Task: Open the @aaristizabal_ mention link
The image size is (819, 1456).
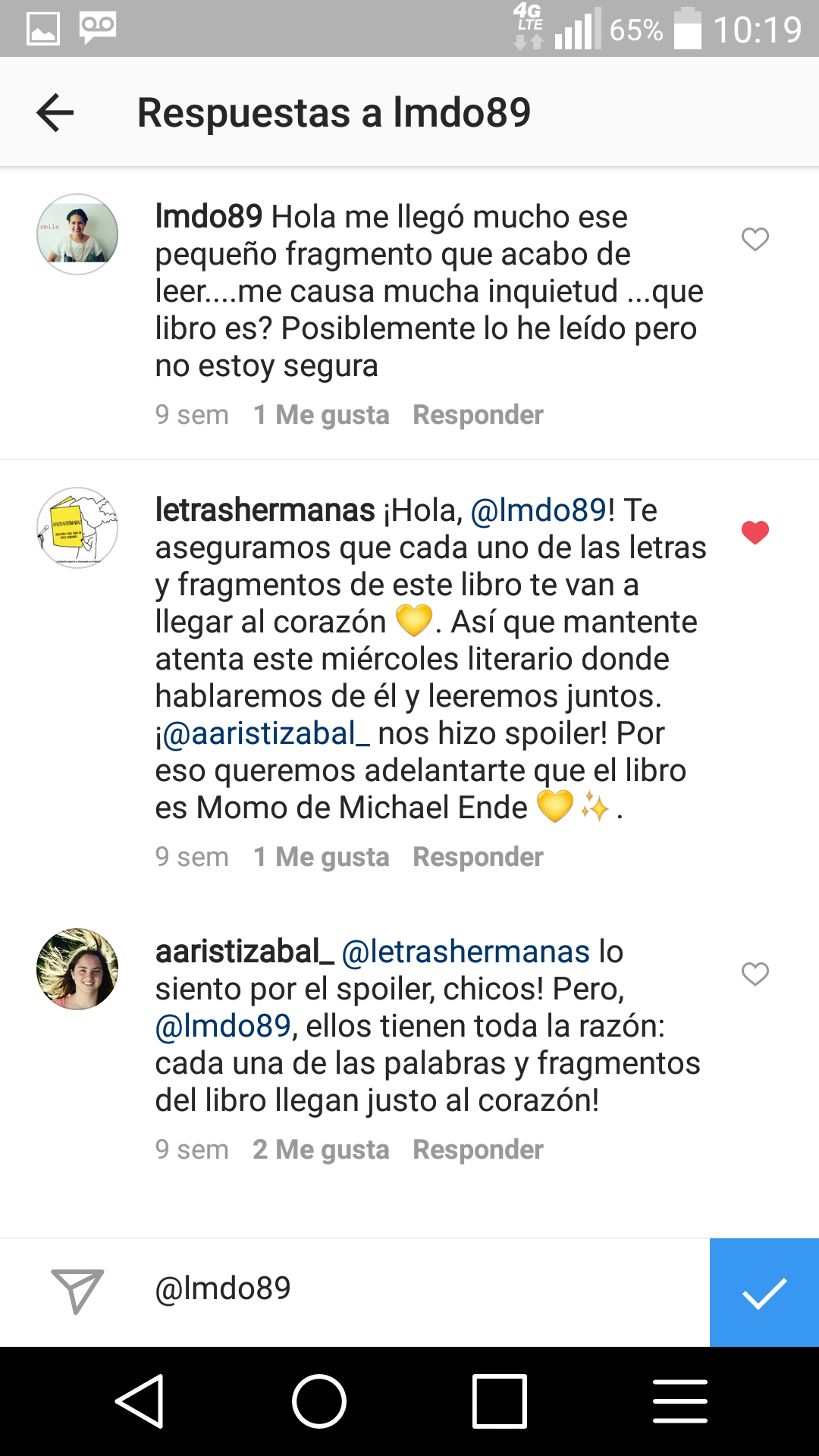Action: (x=265, y=734)
